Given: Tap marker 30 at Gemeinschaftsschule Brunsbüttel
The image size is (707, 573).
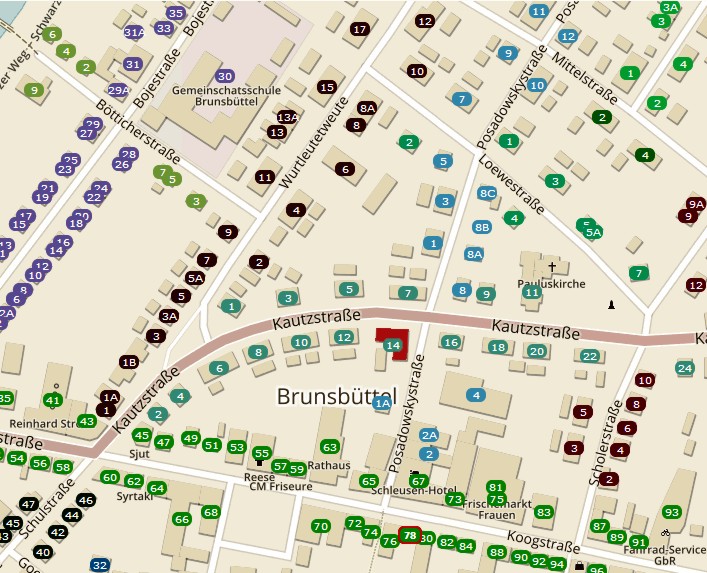Looking at the screenshot, I should tap(225, 76).
